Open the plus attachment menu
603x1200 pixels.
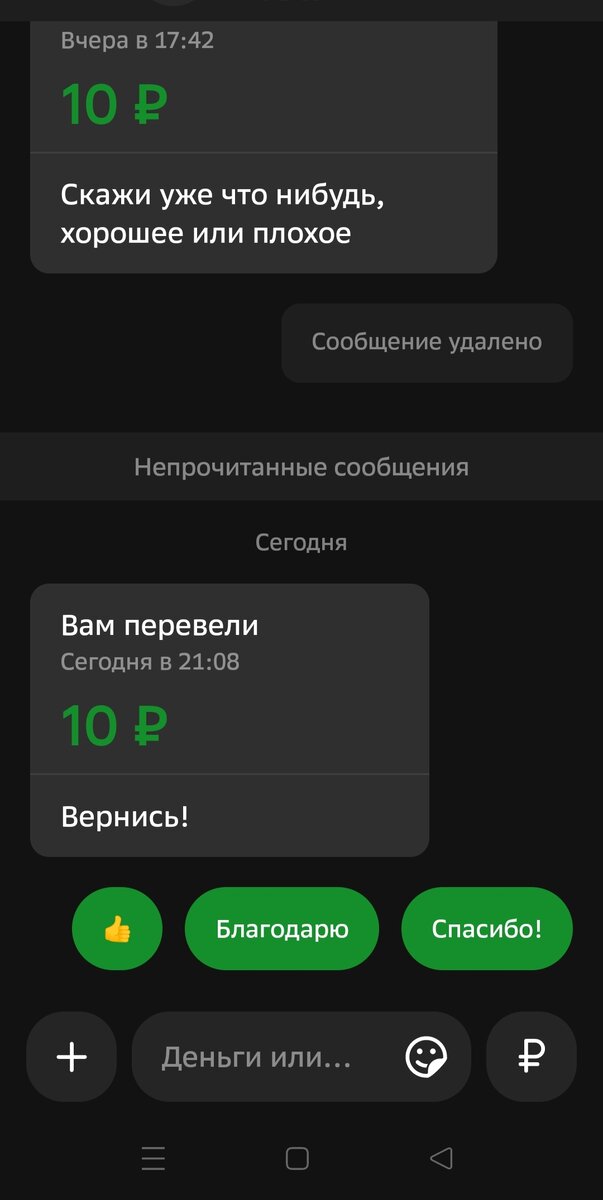[72, 1057]
